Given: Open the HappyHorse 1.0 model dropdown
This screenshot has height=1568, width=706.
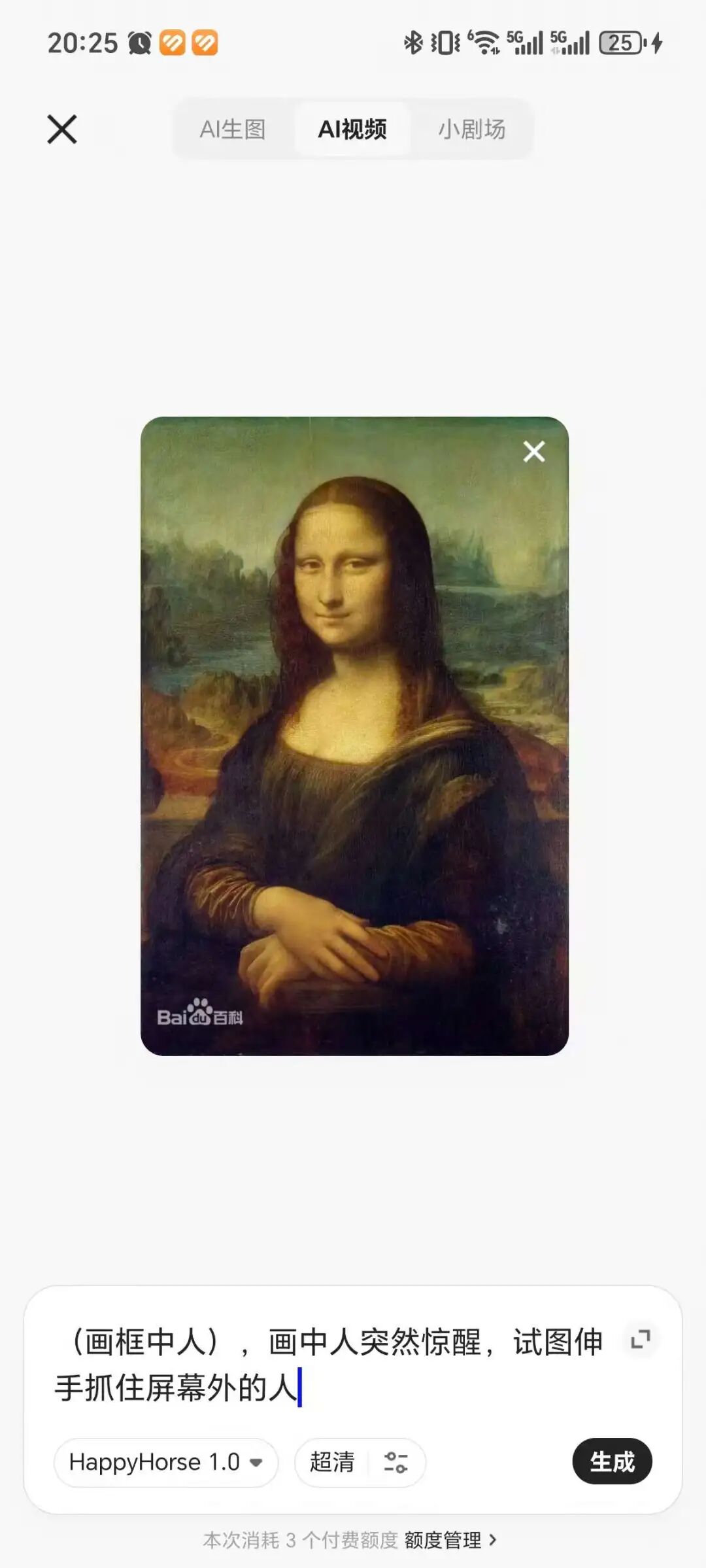Looking at the screenshot, I should pos(166,1462).
